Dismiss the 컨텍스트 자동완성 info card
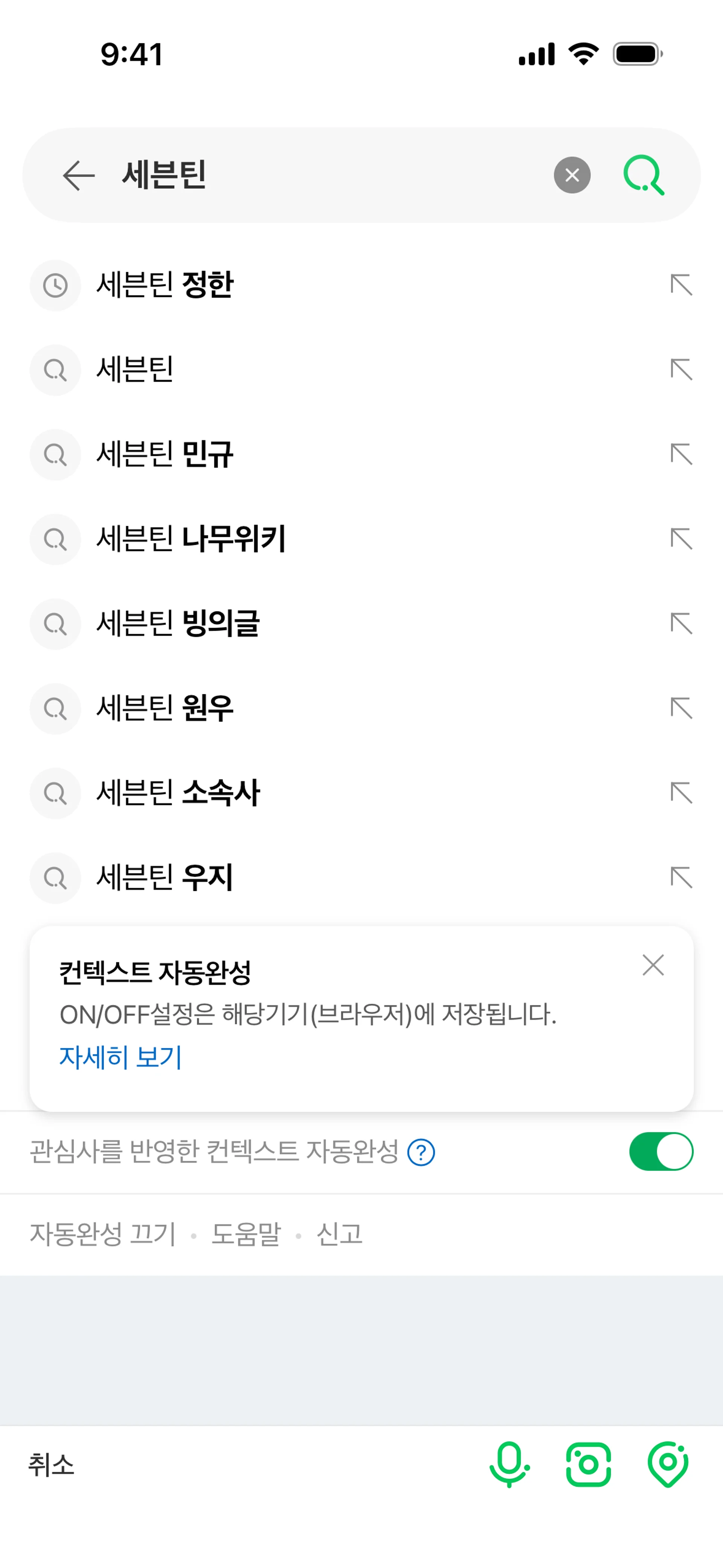Image resolution: width=723 pixels, height=1568 pixels. [x=653, y=965]
